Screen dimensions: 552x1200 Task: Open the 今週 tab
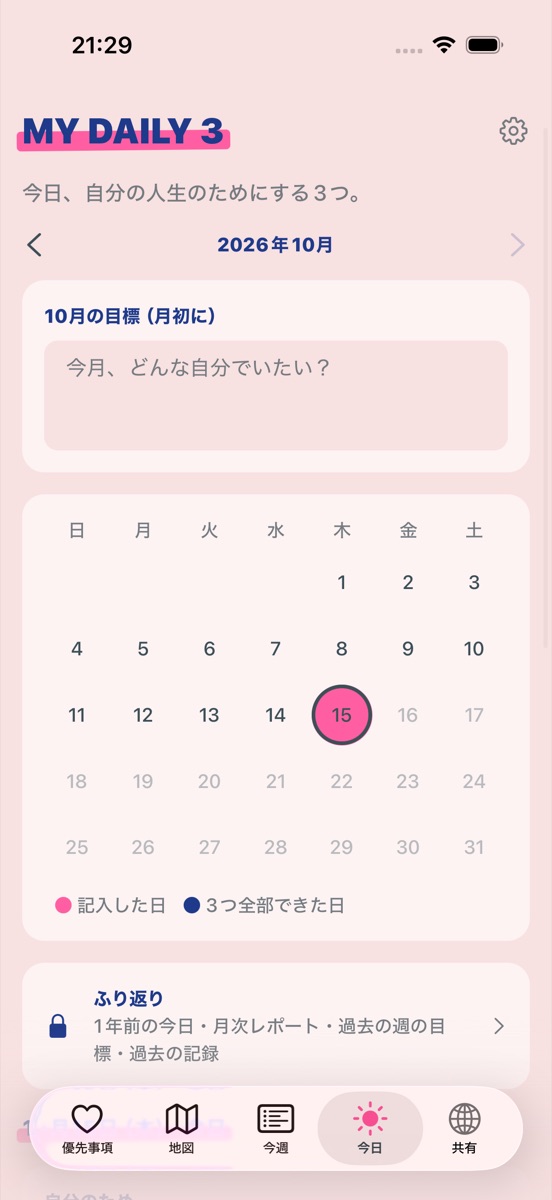pyautogui.click(x=276, y=1129)
